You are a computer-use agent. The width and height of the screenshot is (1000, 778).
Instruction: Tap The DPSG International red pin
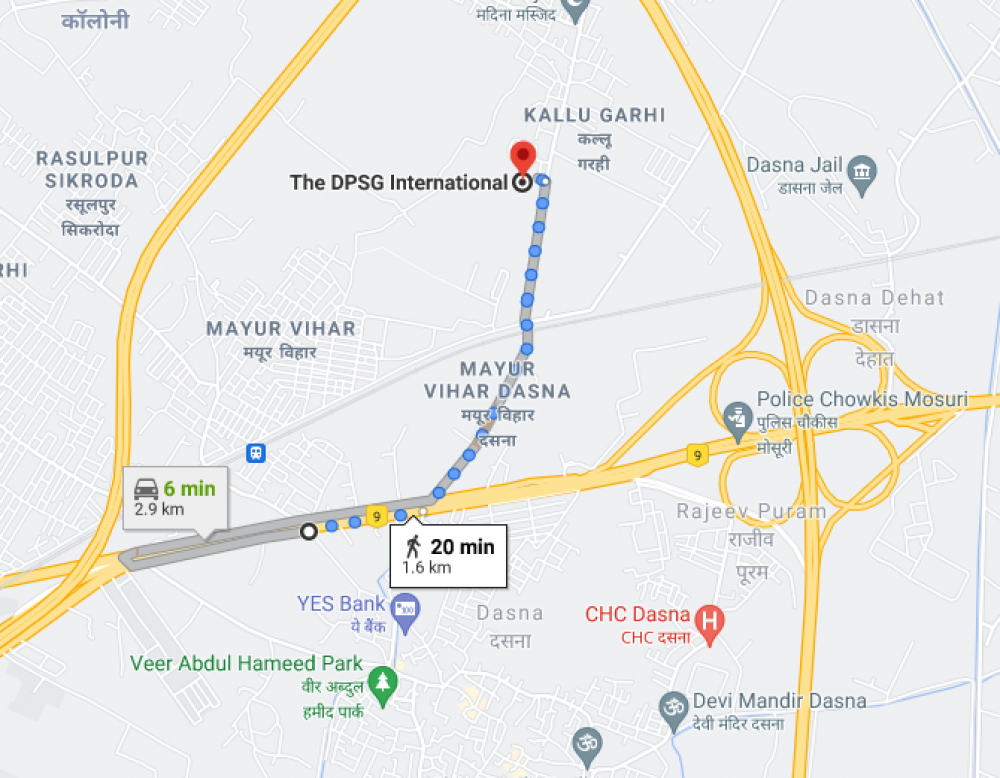click(522, 157)
